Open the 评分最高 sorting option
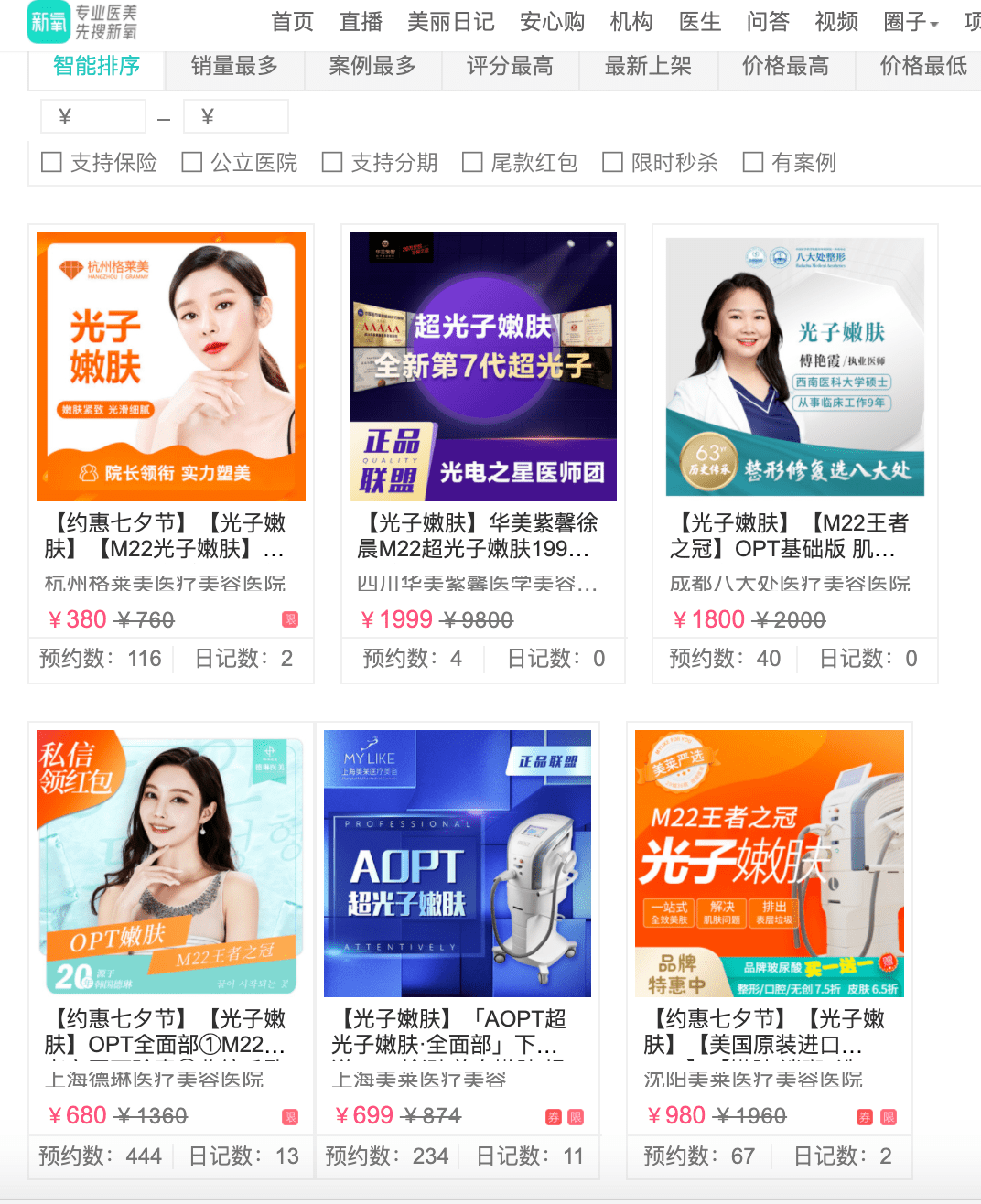Screen dimensions: 981x1204 click(510, 66)
